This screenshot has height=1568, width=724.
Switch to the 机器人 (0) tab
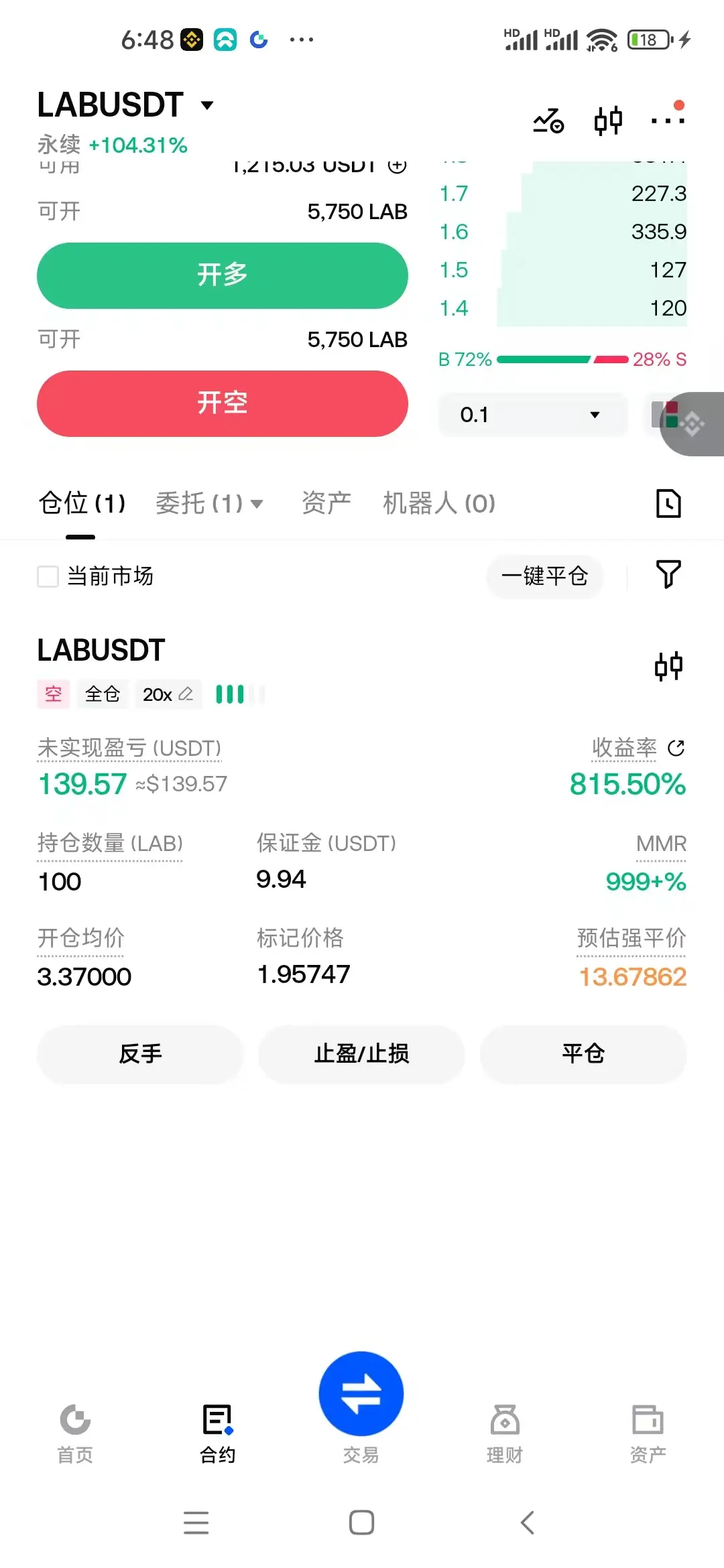coord(439,503)
